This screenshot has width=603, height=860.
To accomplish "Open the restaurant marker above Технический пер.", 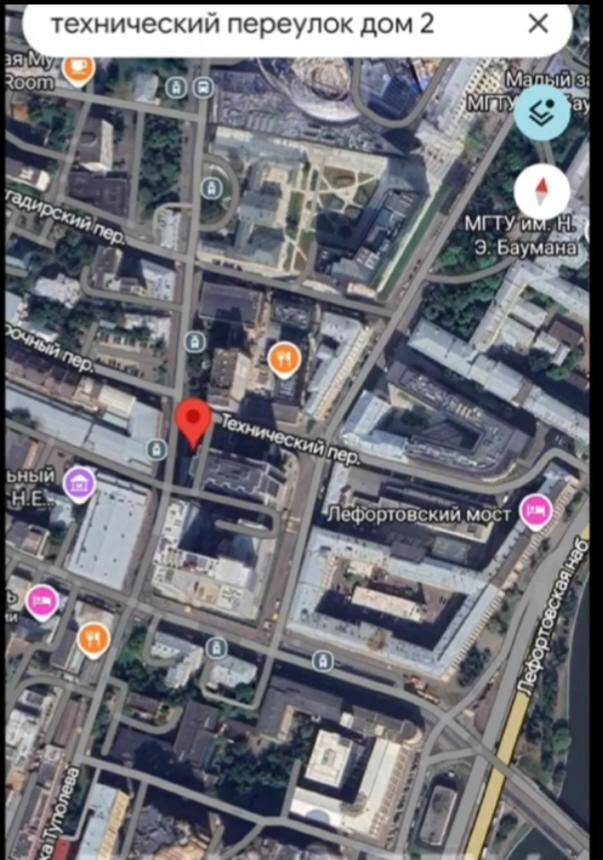I will [284, 357].
